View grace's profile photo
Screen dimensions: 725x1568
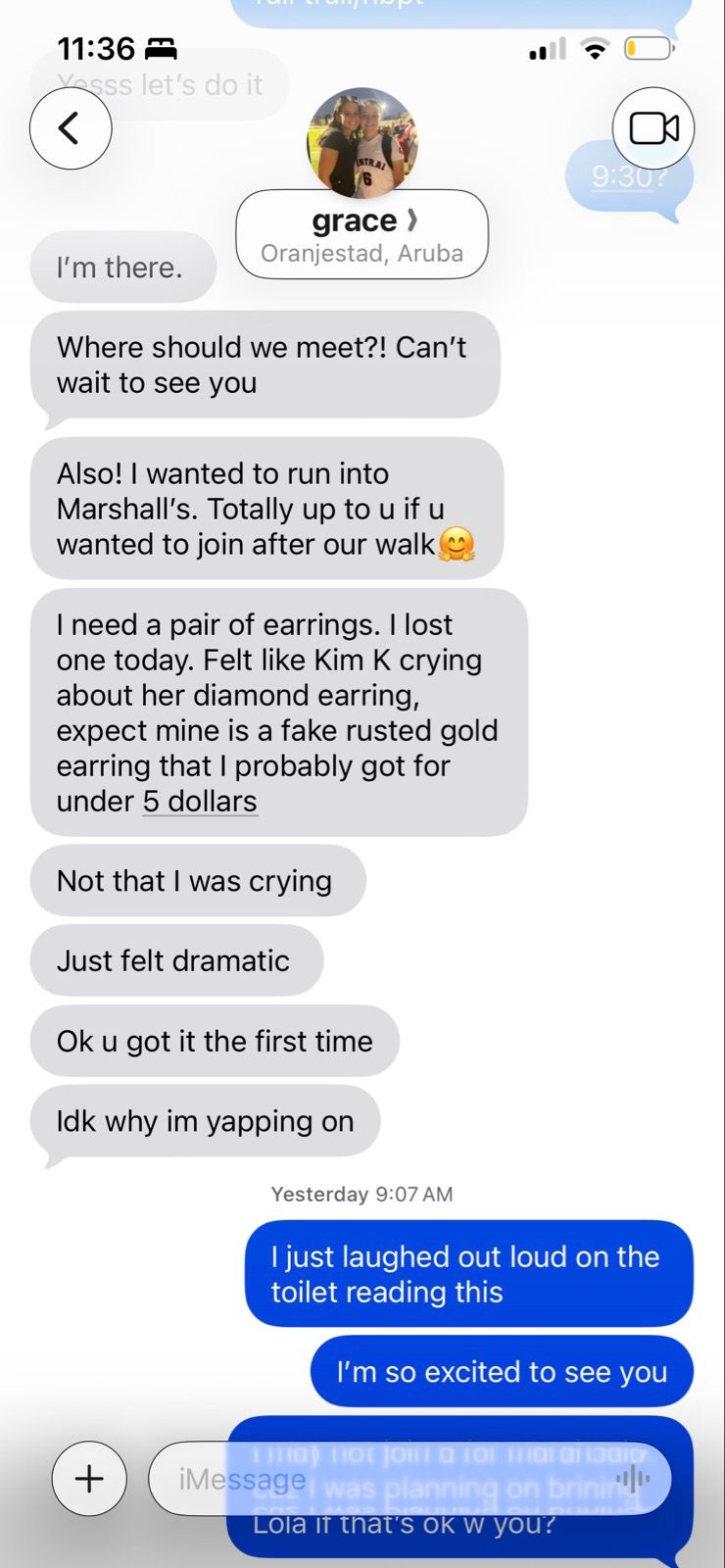(x=362, y=143)
